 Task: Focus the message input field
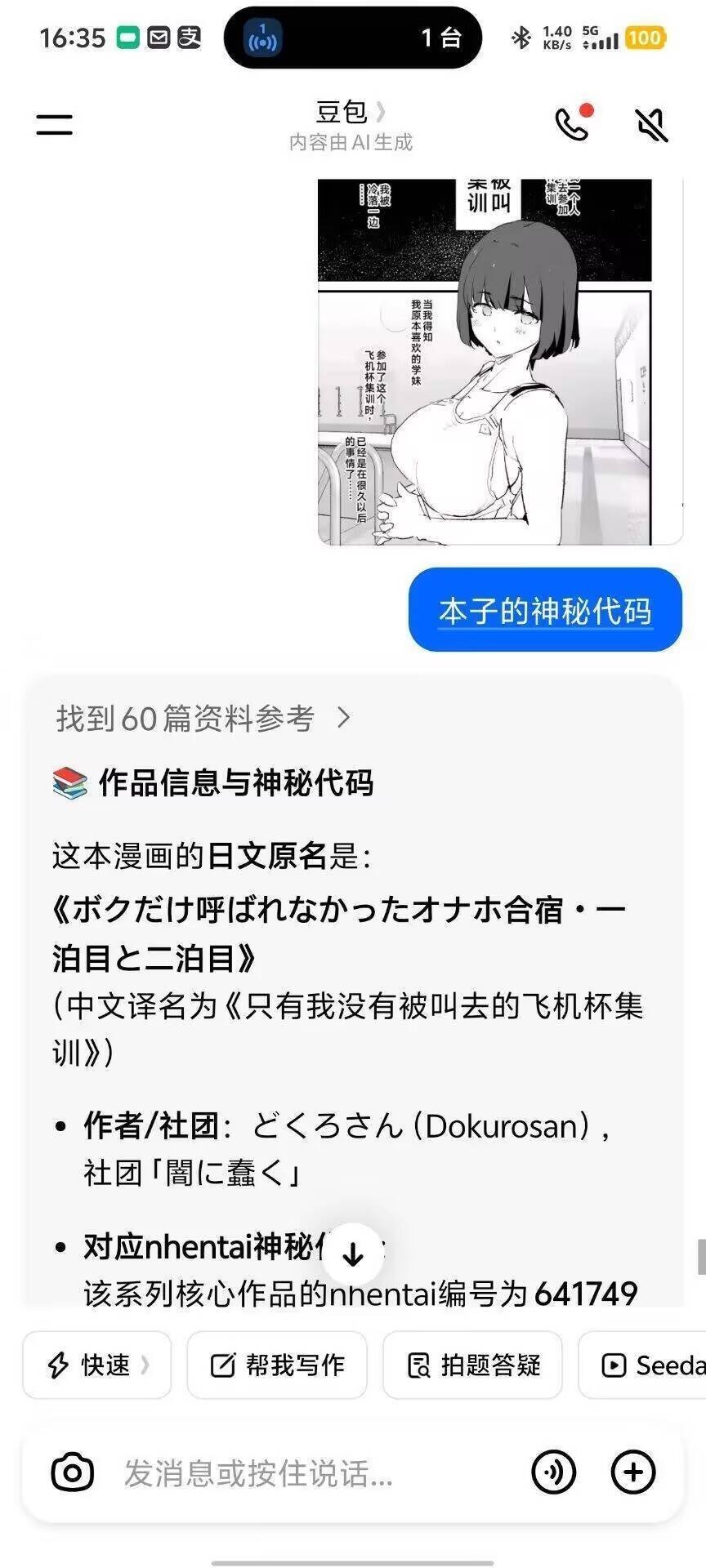tap(311, 1473)
